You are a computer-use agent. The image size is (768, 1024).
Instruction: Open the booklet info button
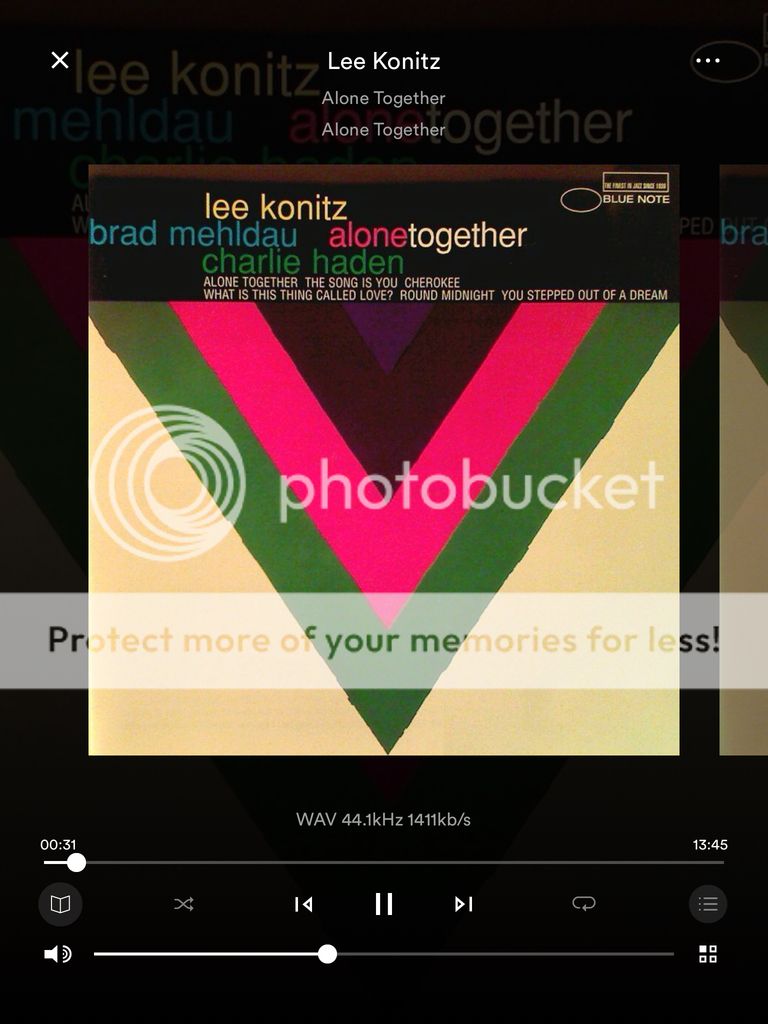click(x=60, y=904)
